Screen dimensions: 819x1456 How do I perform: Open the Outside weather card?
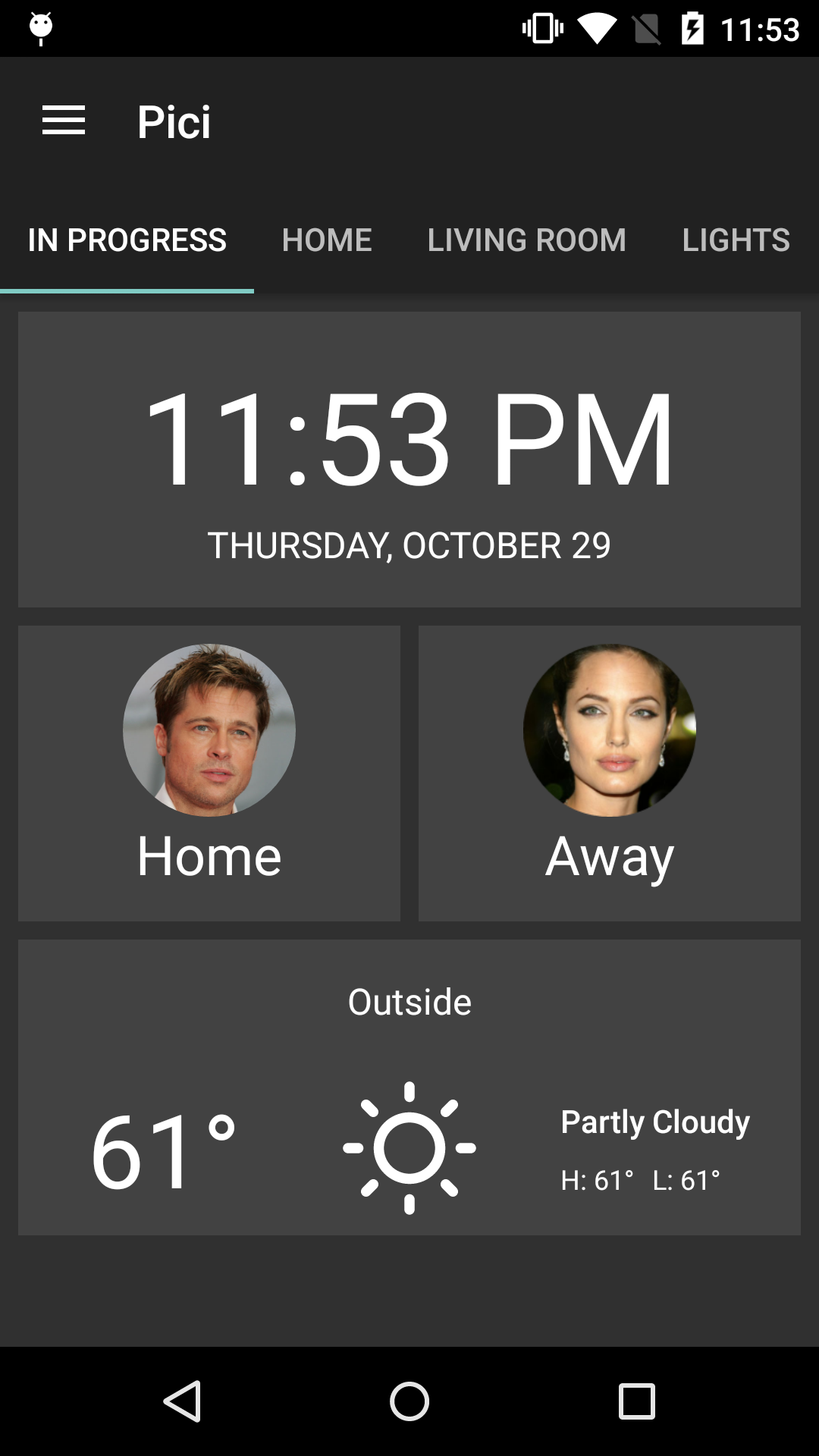(409, 1087)
